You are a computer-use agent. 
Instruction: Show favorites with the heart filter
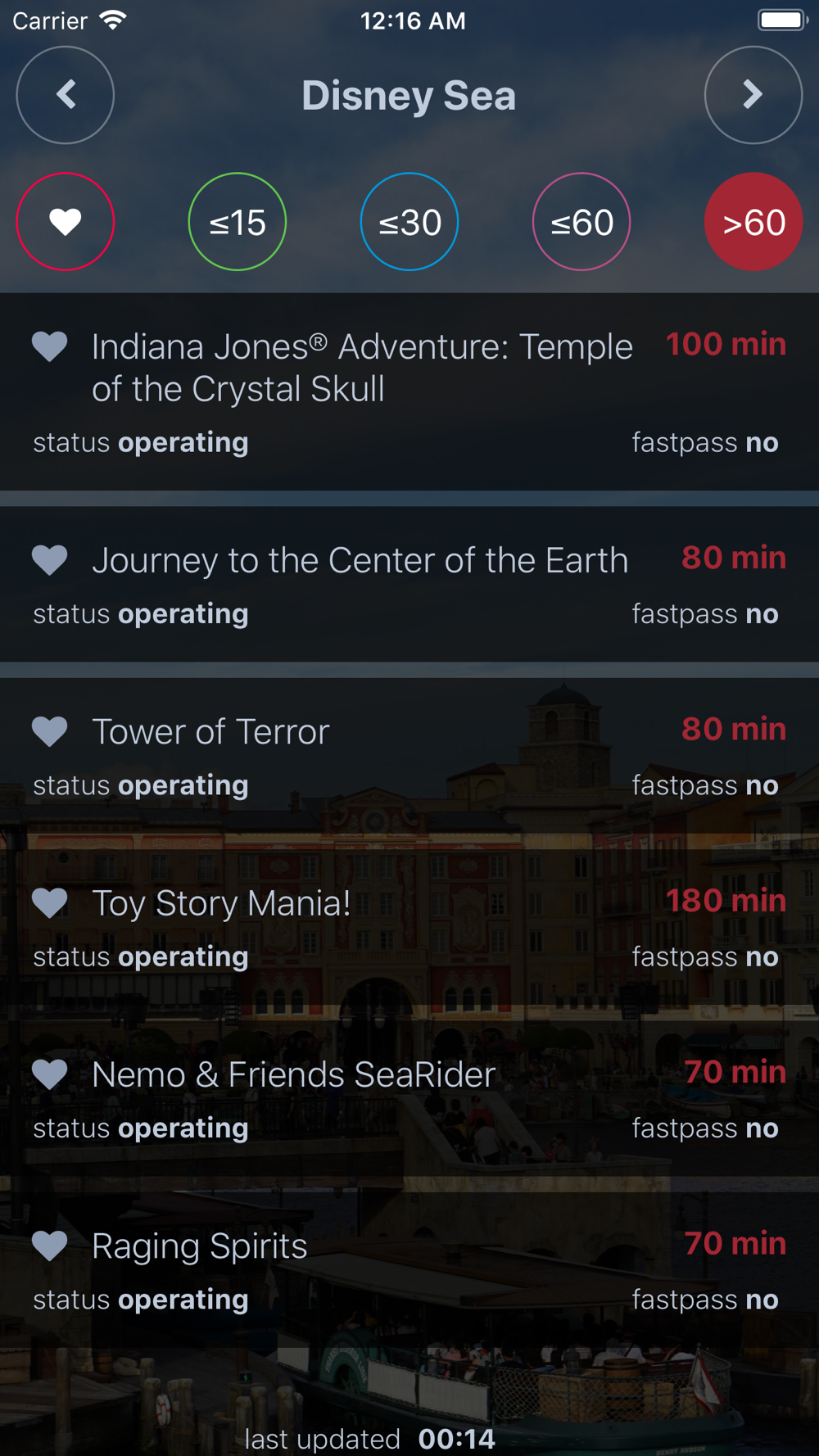[66, 222]
